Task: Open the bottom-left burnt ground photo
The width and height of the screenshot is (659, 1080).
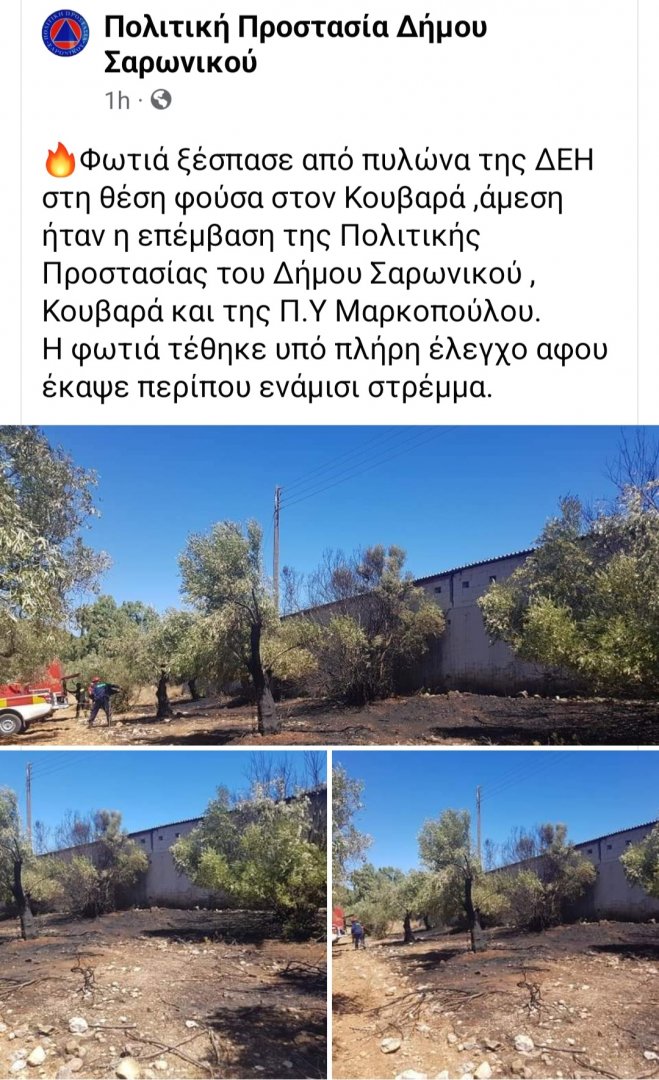Action: click(x=163, y=915)
